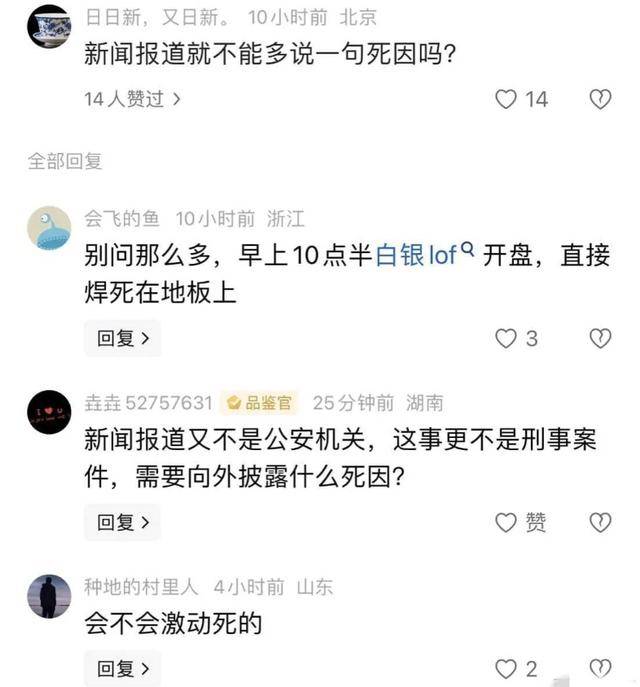Visit the profile of 日日新，又日新。
640x687 pixels.
tap(49, 27)
